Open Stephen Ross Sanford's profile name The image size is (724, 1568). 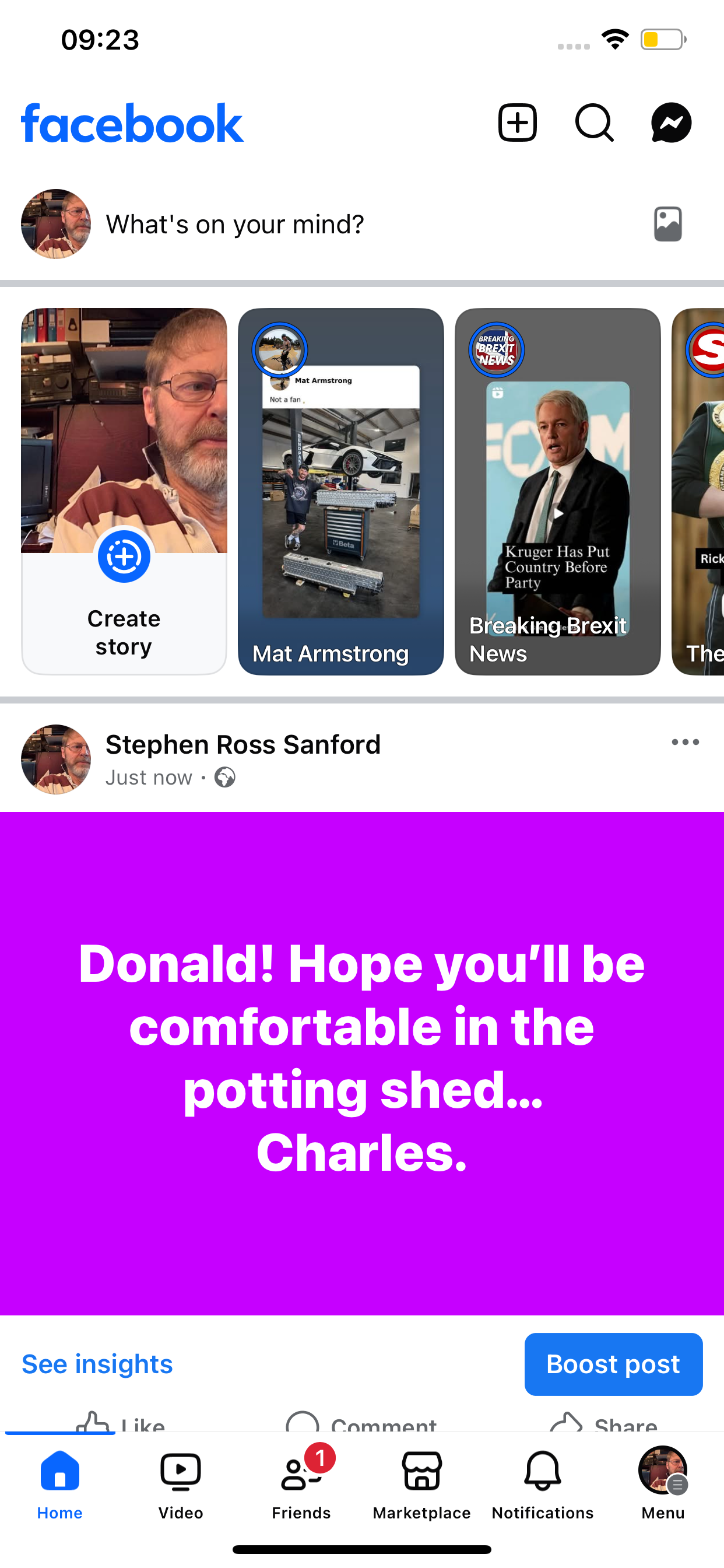pyautogui.click(x=242, y=744)
